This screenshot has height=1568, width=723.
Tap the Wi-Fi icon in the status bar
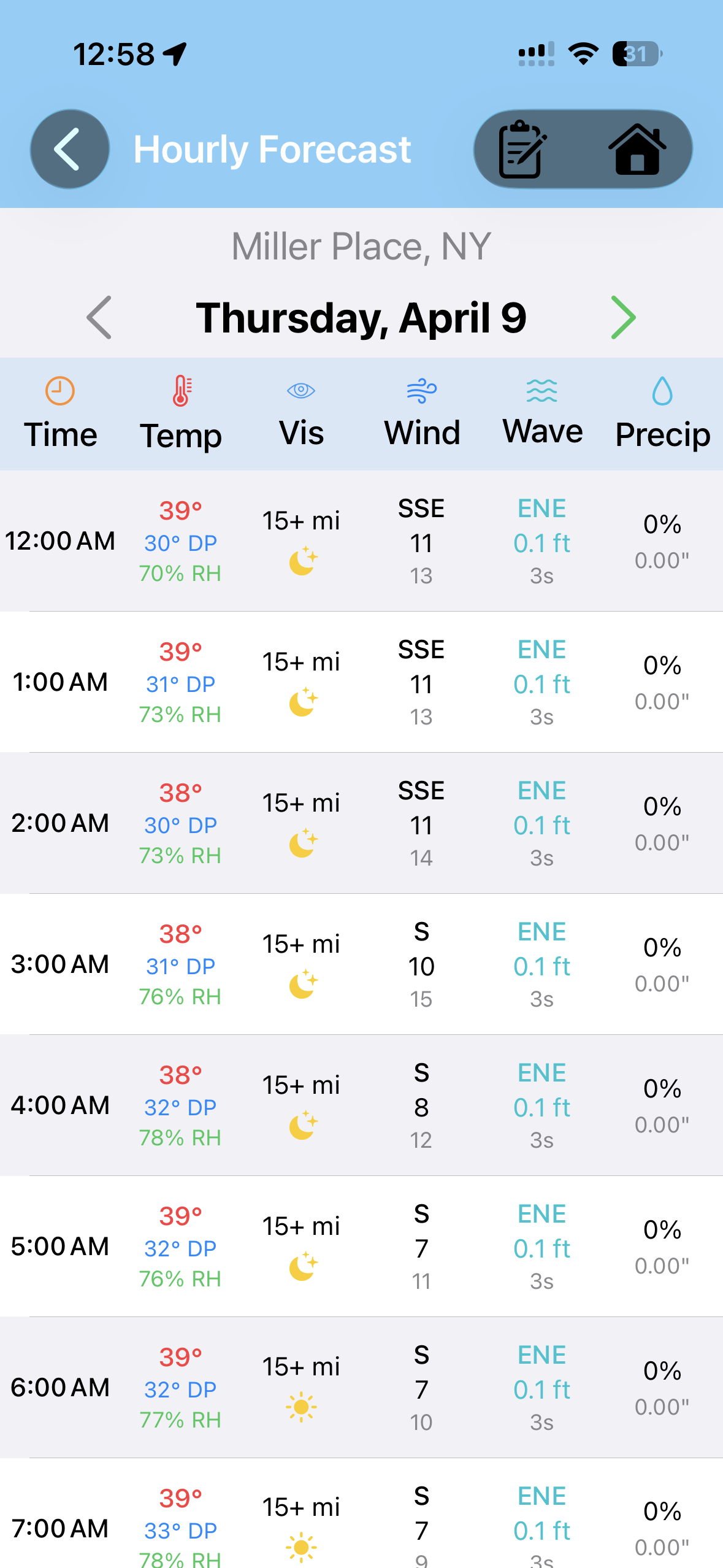click(583, 54)
